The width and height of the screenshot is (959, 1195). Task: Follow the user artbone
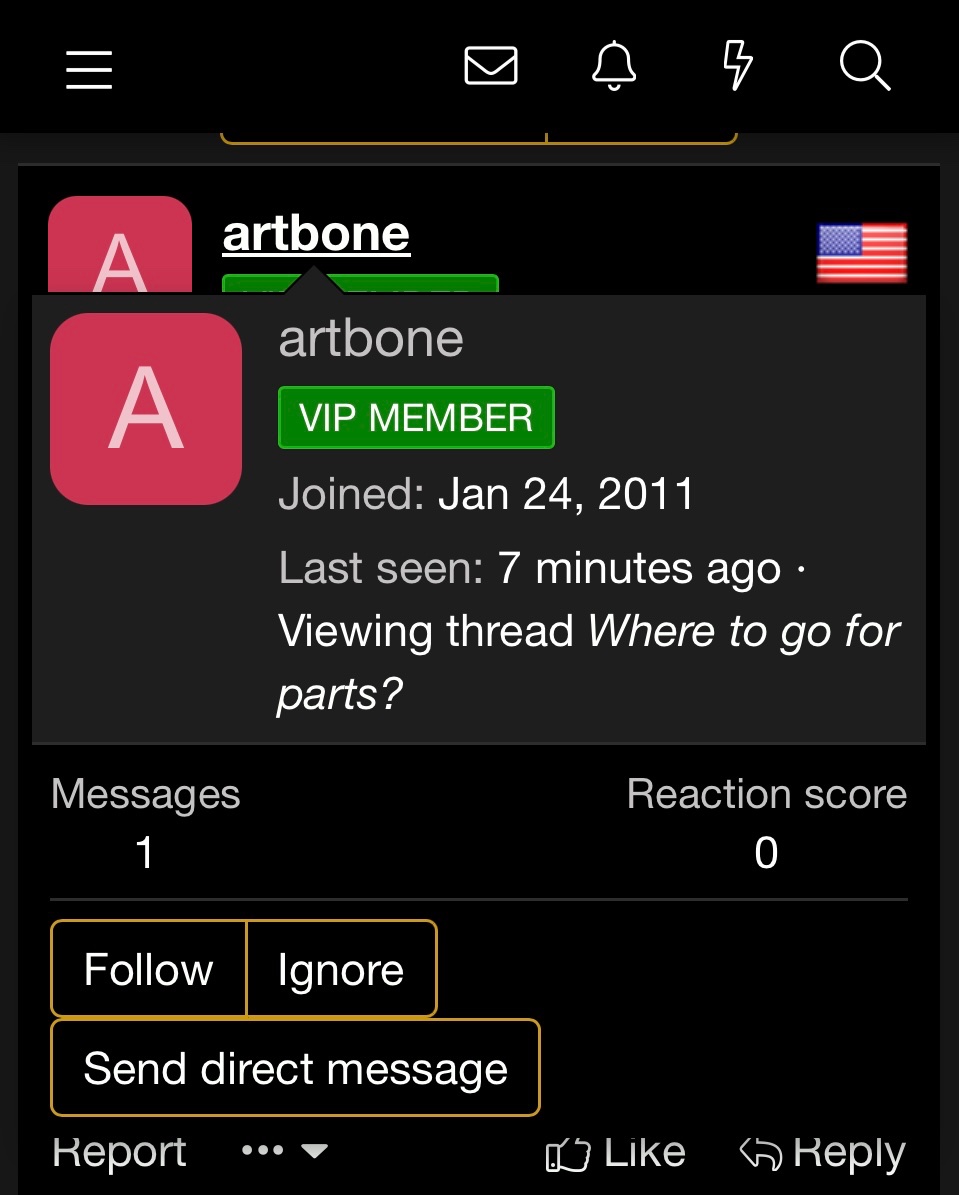tap(149, 969)
